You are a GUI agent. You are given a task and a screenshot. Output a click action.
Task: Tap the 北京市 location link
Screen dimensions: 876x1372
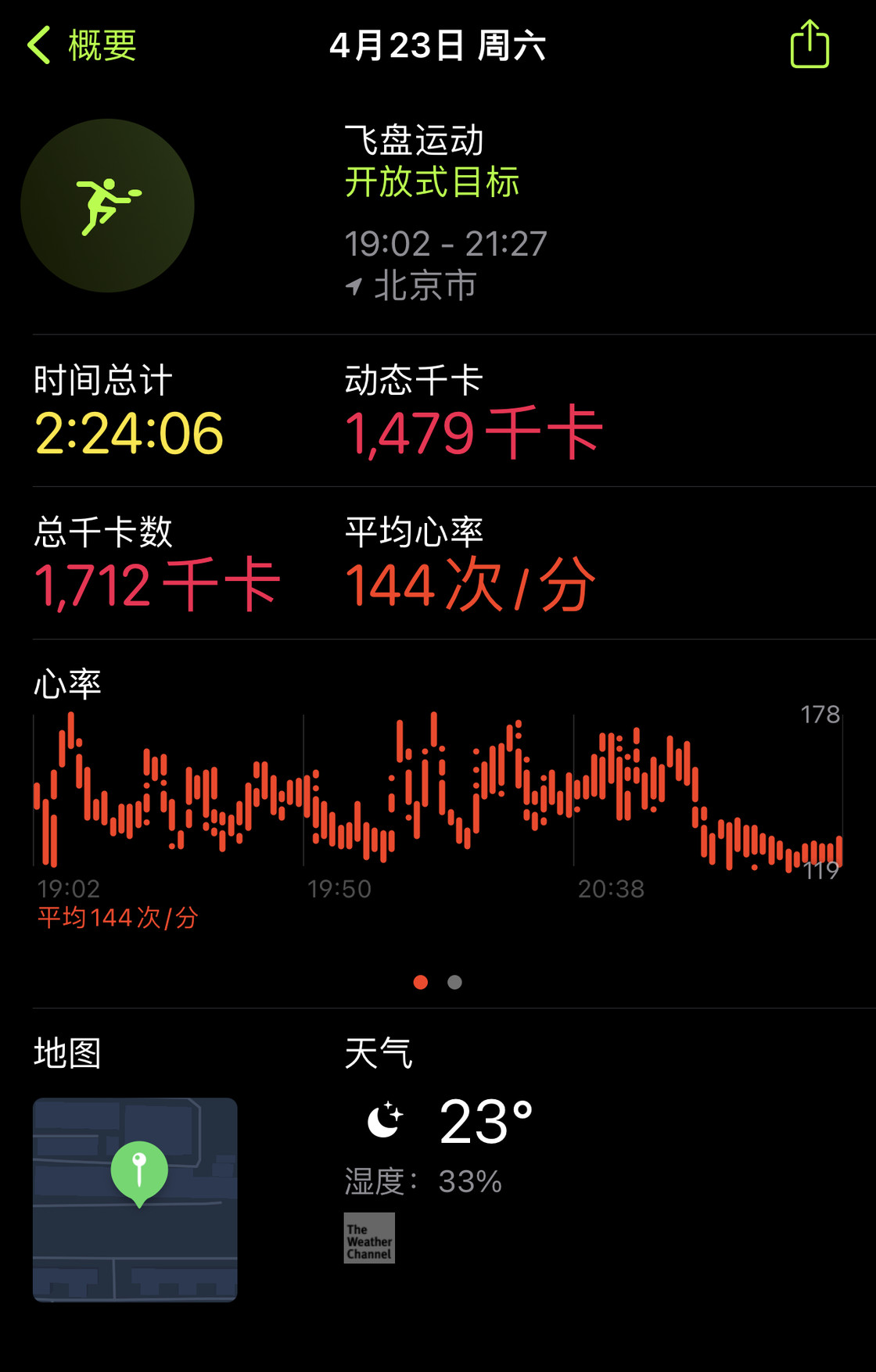click(x=425, y=285)
